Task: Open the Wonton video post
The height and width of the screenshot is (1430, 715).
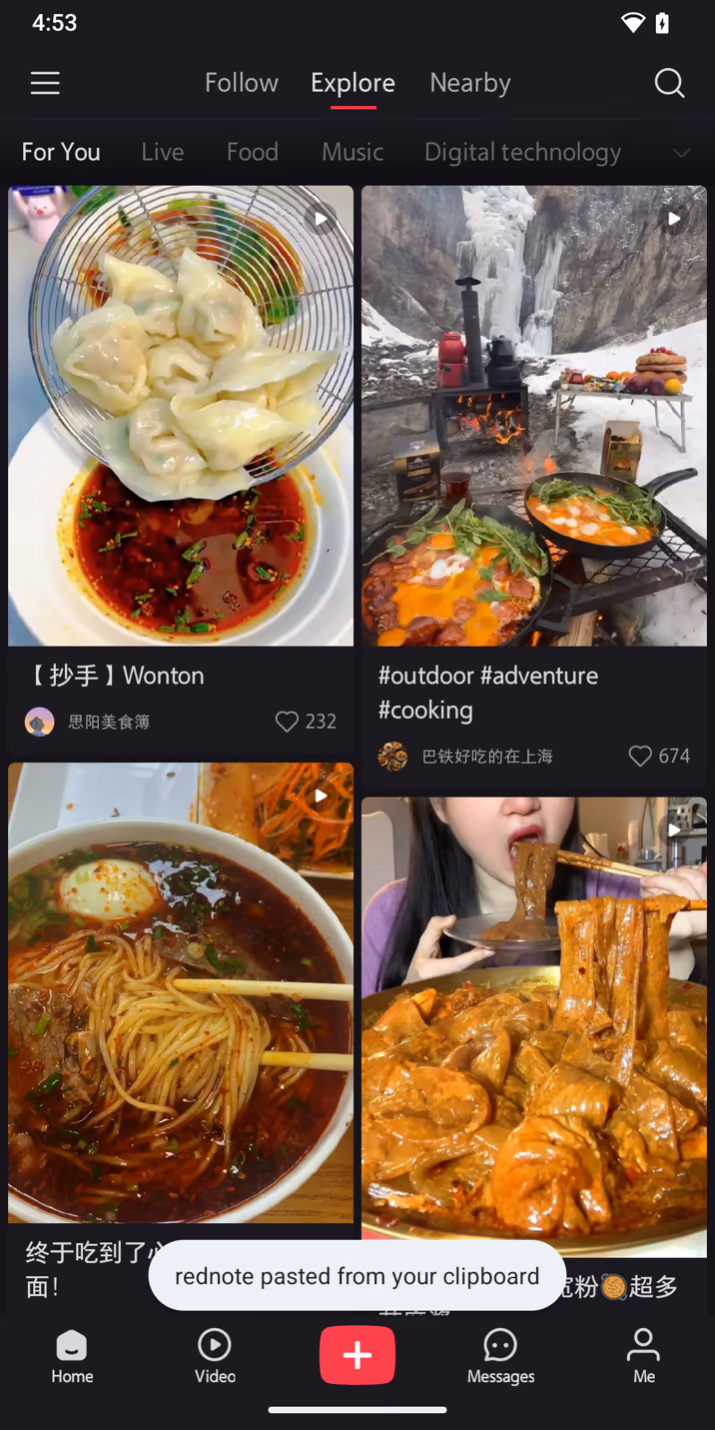Action: [181, 415]
